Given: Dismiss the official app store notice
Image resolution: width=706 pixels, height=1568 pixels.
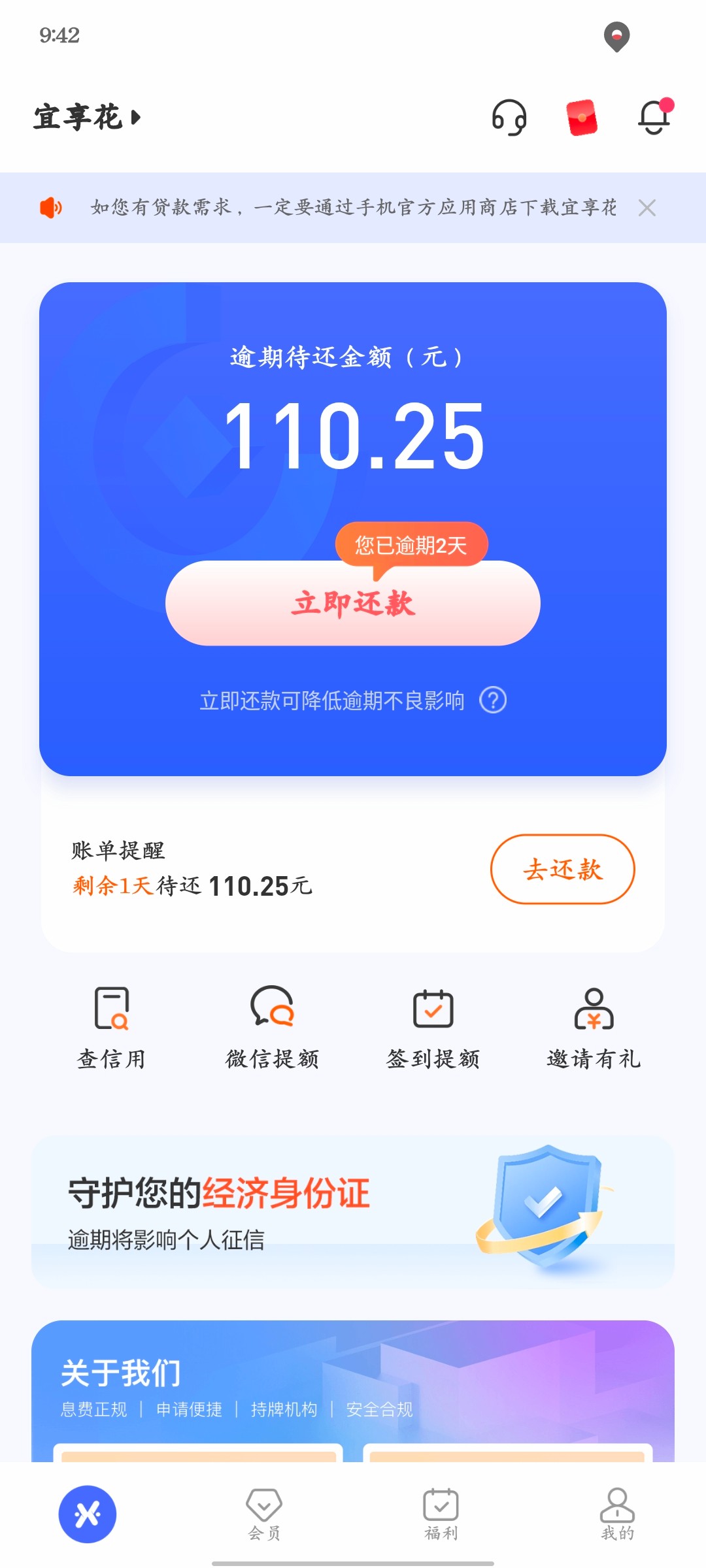Looking at the screenshot, I should click(647, 208).
